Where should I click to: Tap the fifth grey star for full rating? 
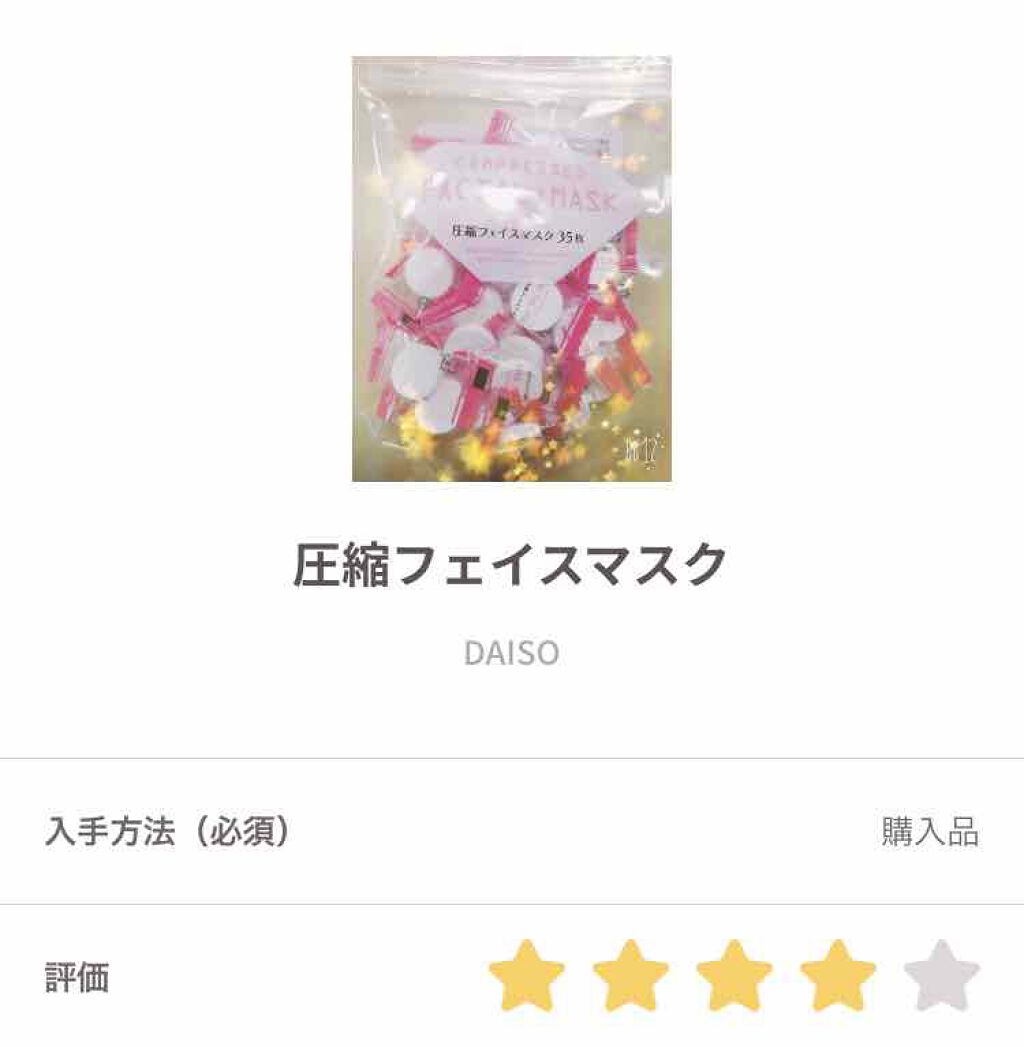click(941, 976)
